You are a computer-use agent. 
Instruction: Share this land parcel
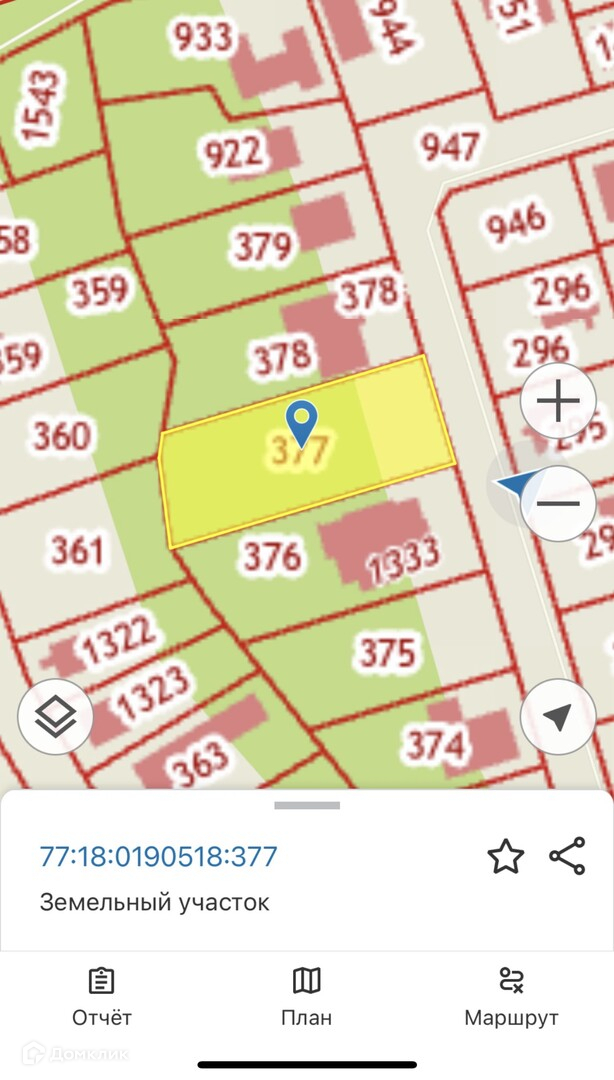[567, 857]
